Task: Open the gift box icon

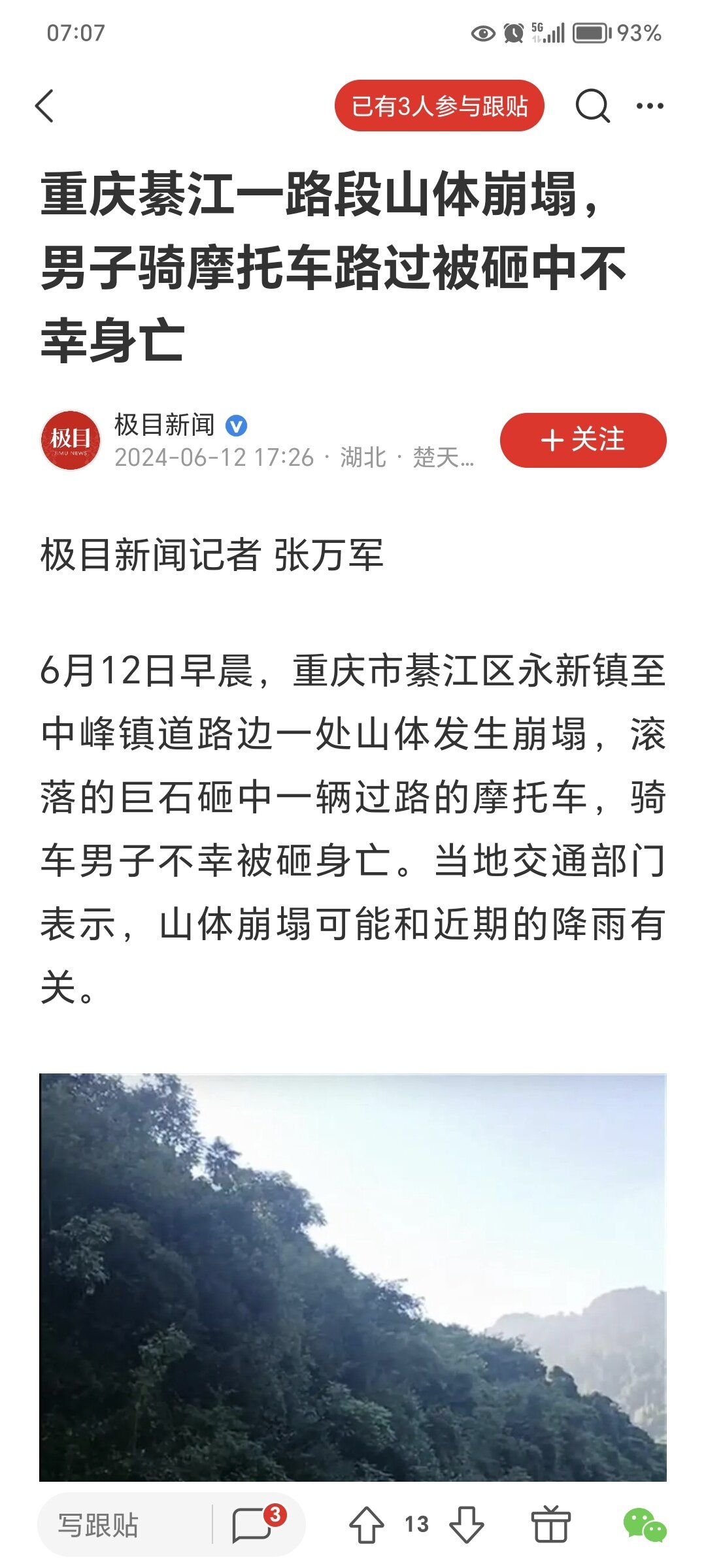Action: (550, 1526)
